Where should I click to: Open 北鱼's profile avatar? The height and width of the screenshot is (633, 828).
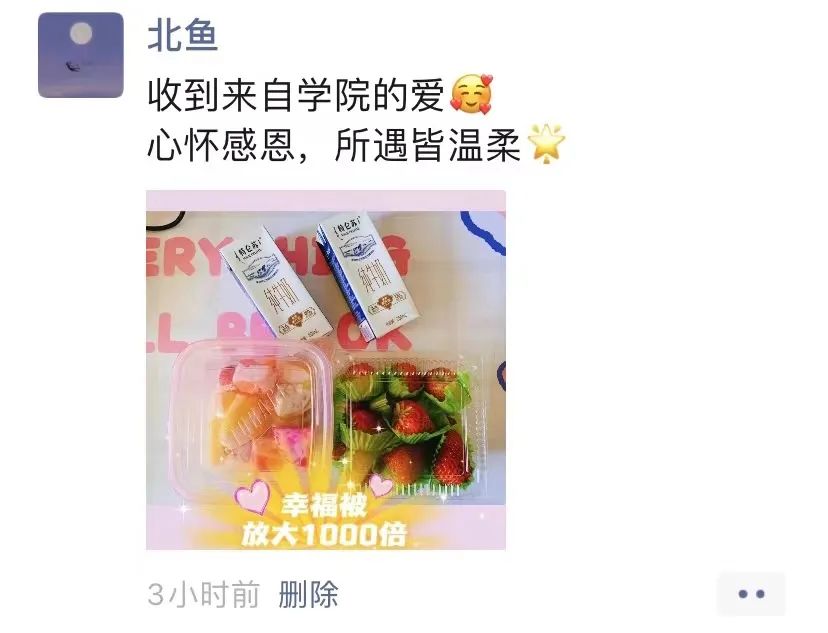tap(80, 55)
